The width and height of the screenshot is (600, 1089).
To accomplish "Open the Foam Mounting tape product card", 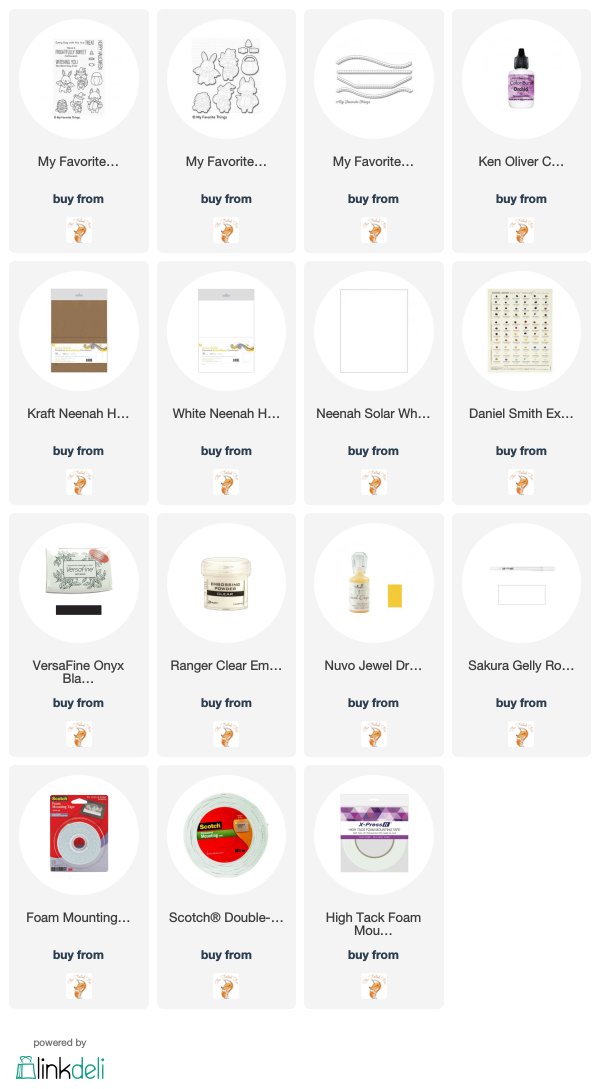I will pyautogui.click(x=78, y=887).
